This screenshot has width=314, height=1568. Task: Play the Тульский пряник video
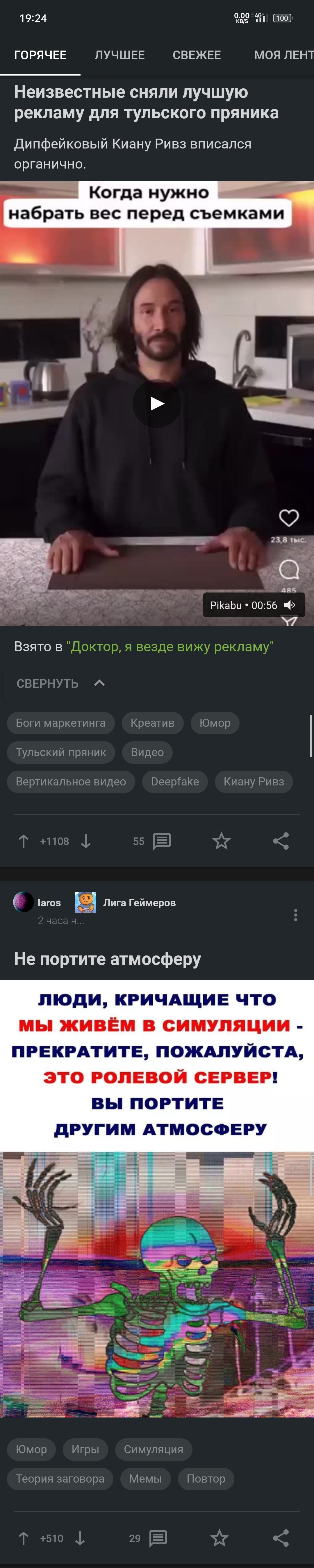click(x=157, y=403)
